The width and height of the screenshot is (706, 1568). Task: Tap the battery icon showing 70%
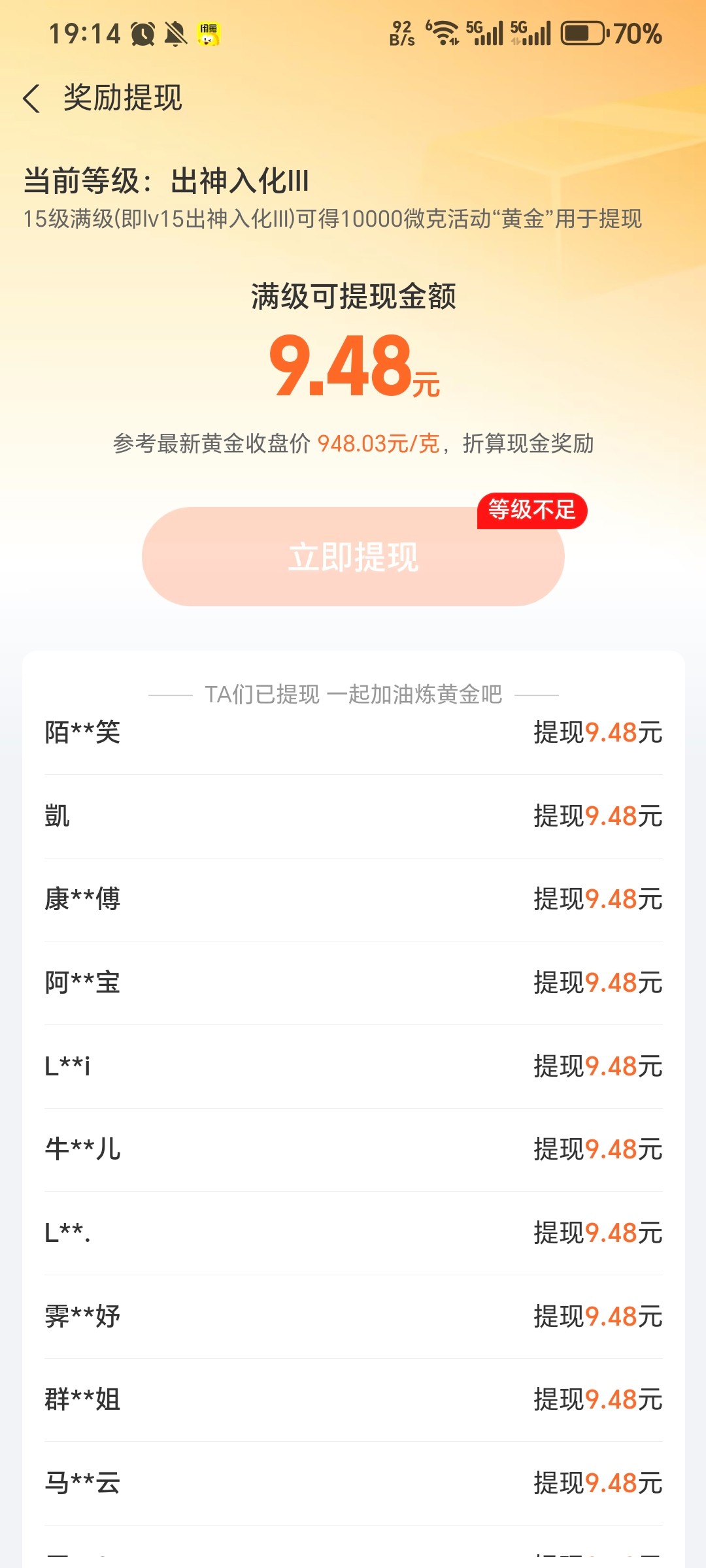pyautogui.click(x=584, y=34)
